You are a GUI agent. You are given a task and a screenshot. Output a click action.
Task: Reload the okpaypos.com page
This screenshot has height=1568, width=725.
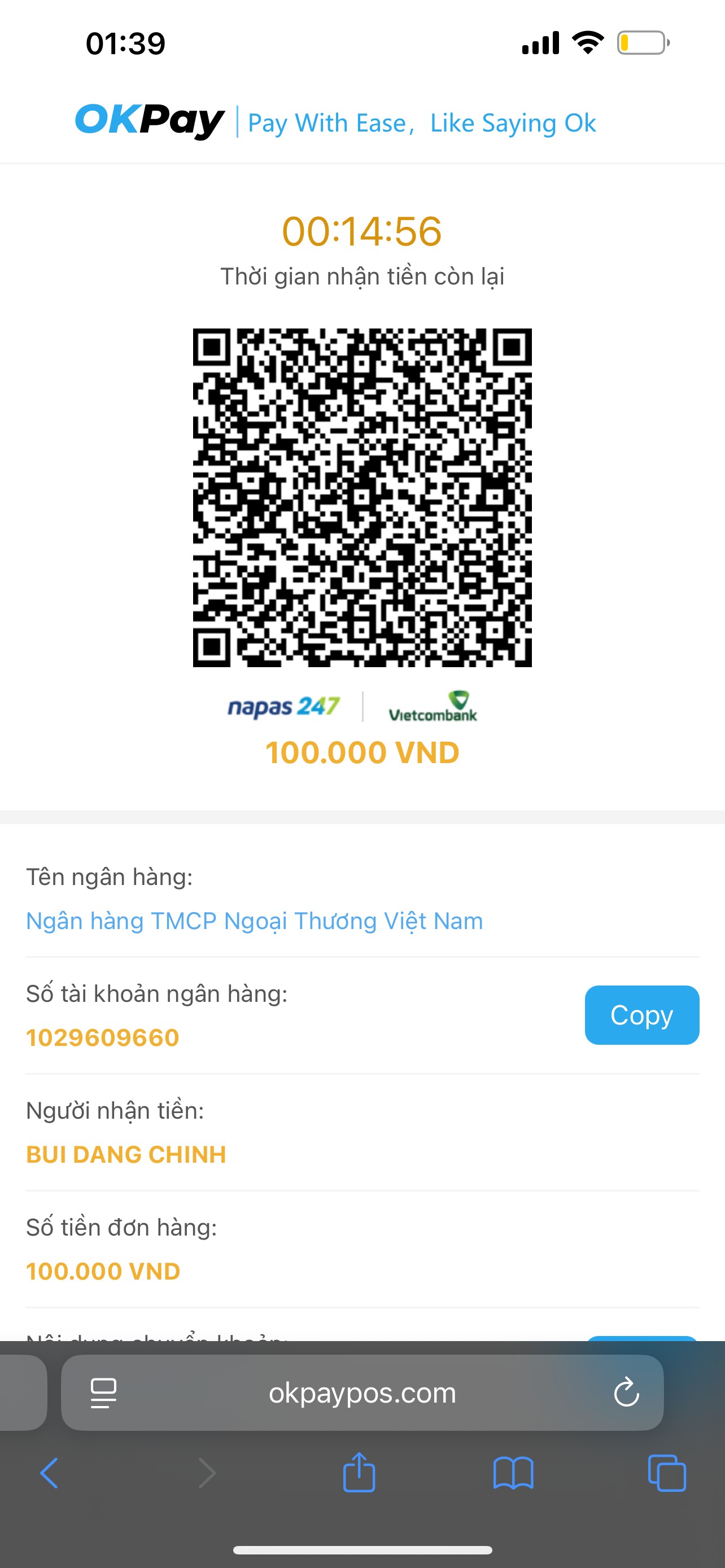626,1392
